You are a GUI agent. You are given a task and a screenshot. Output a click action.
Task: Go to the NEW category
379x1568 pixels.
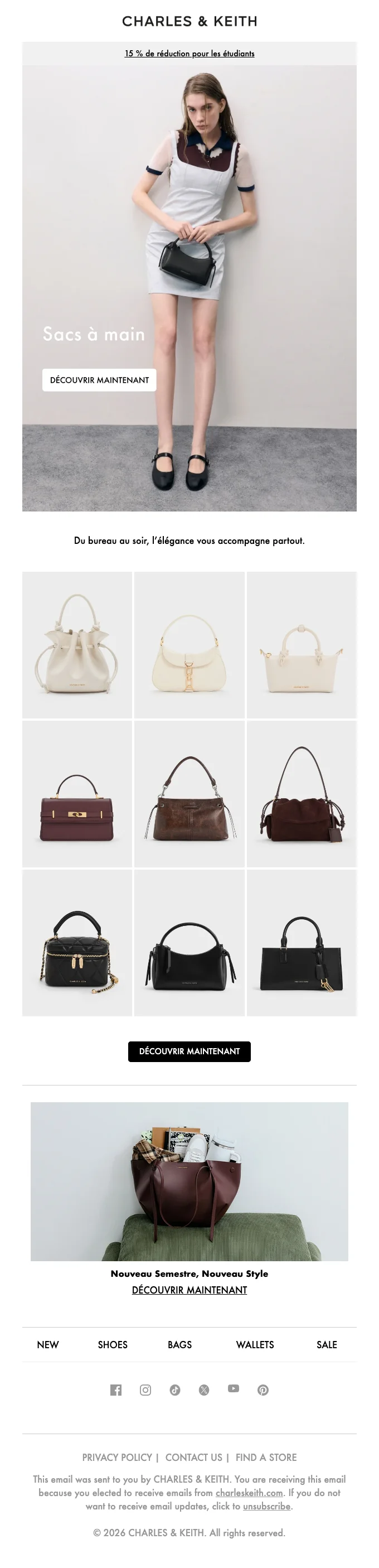(47, 1345)
